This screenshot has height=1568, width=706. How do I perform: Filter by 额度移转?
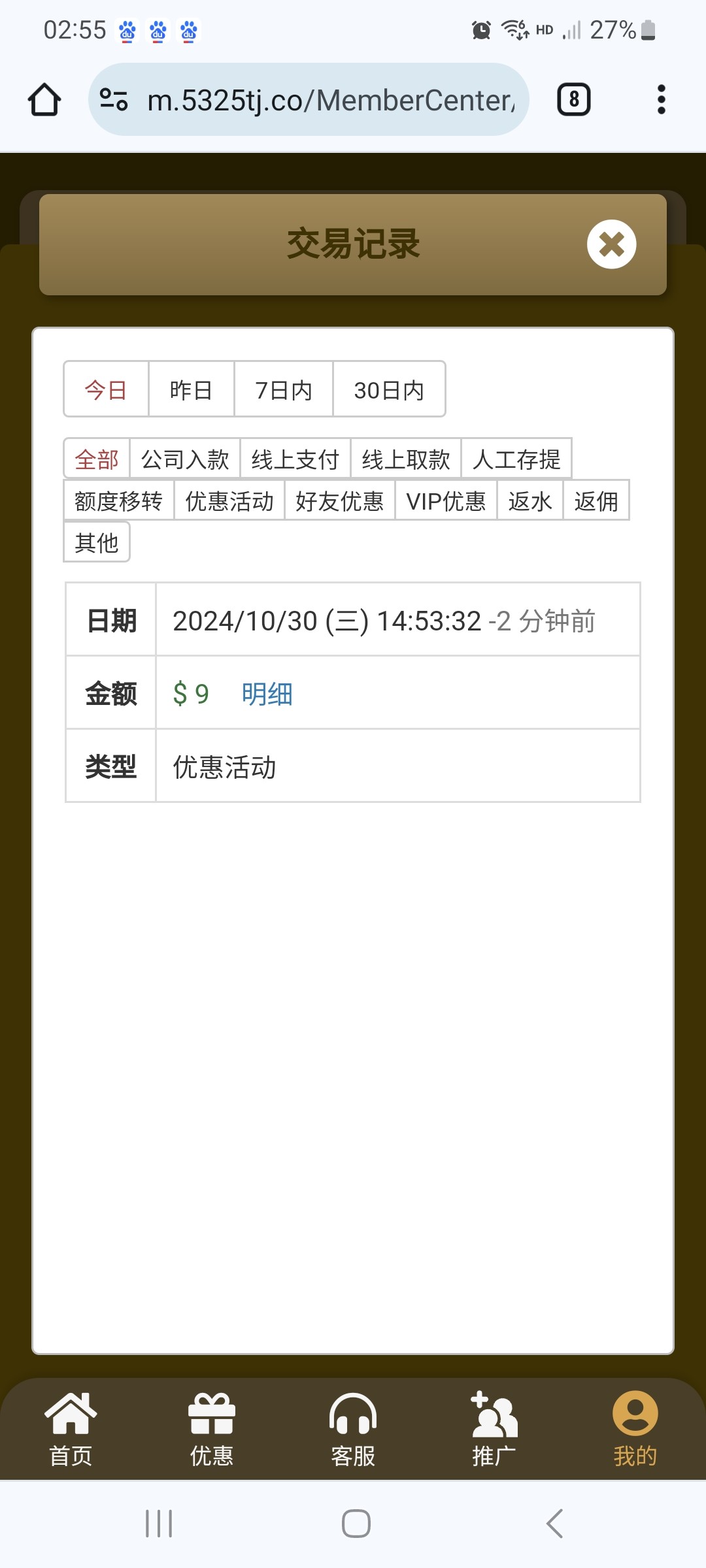click(118, 501)
